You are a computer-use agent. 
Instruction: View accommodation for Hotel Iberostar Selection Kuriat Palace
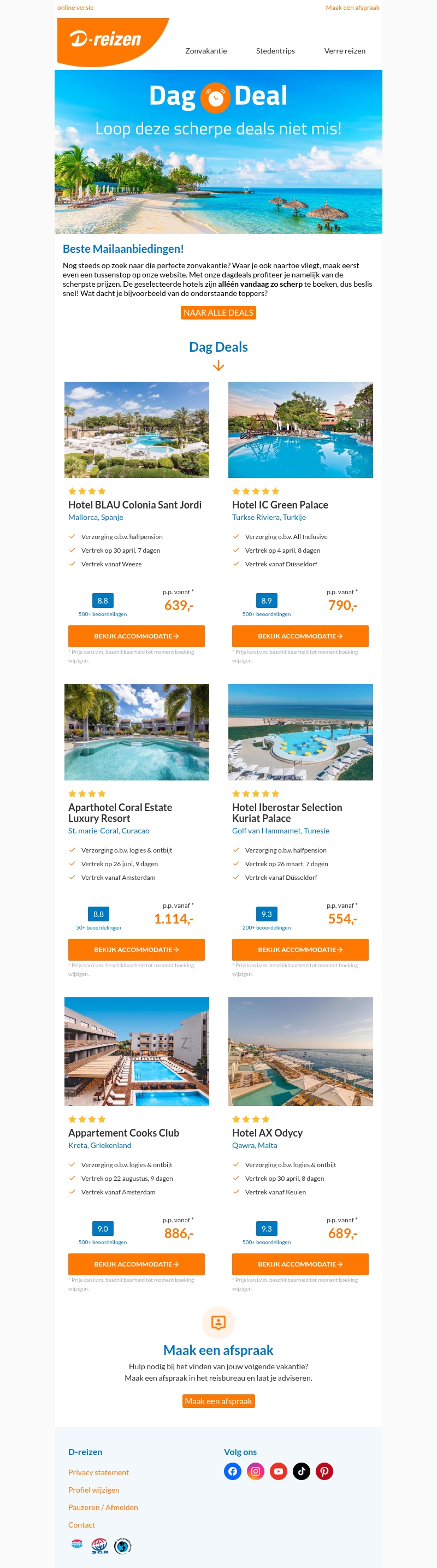[300, 950]
